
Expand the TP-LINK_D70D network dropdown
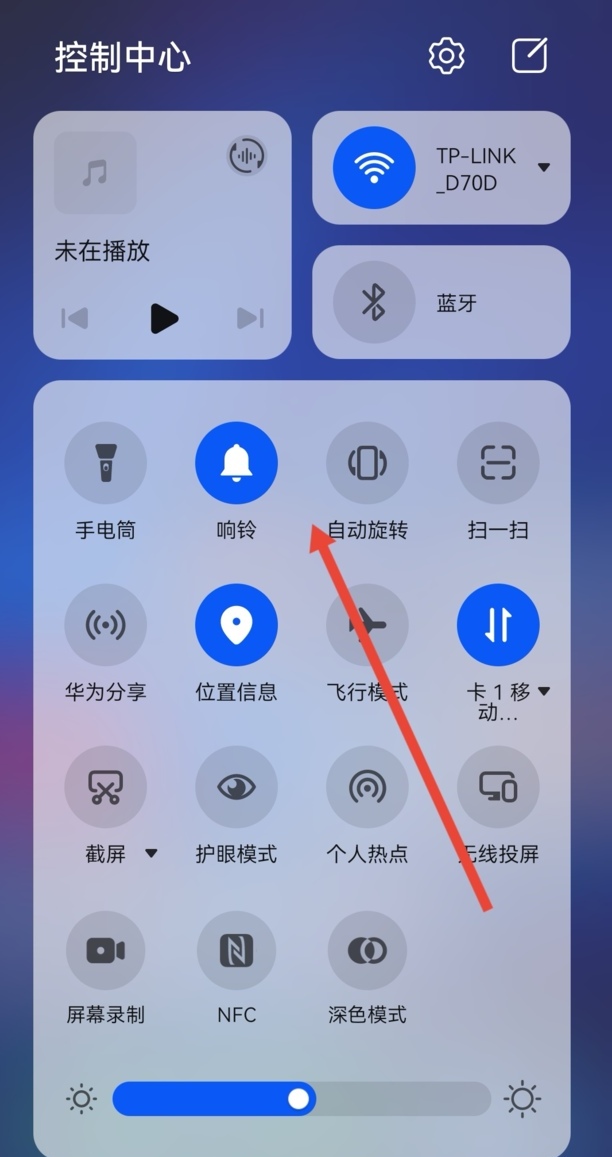544,167
